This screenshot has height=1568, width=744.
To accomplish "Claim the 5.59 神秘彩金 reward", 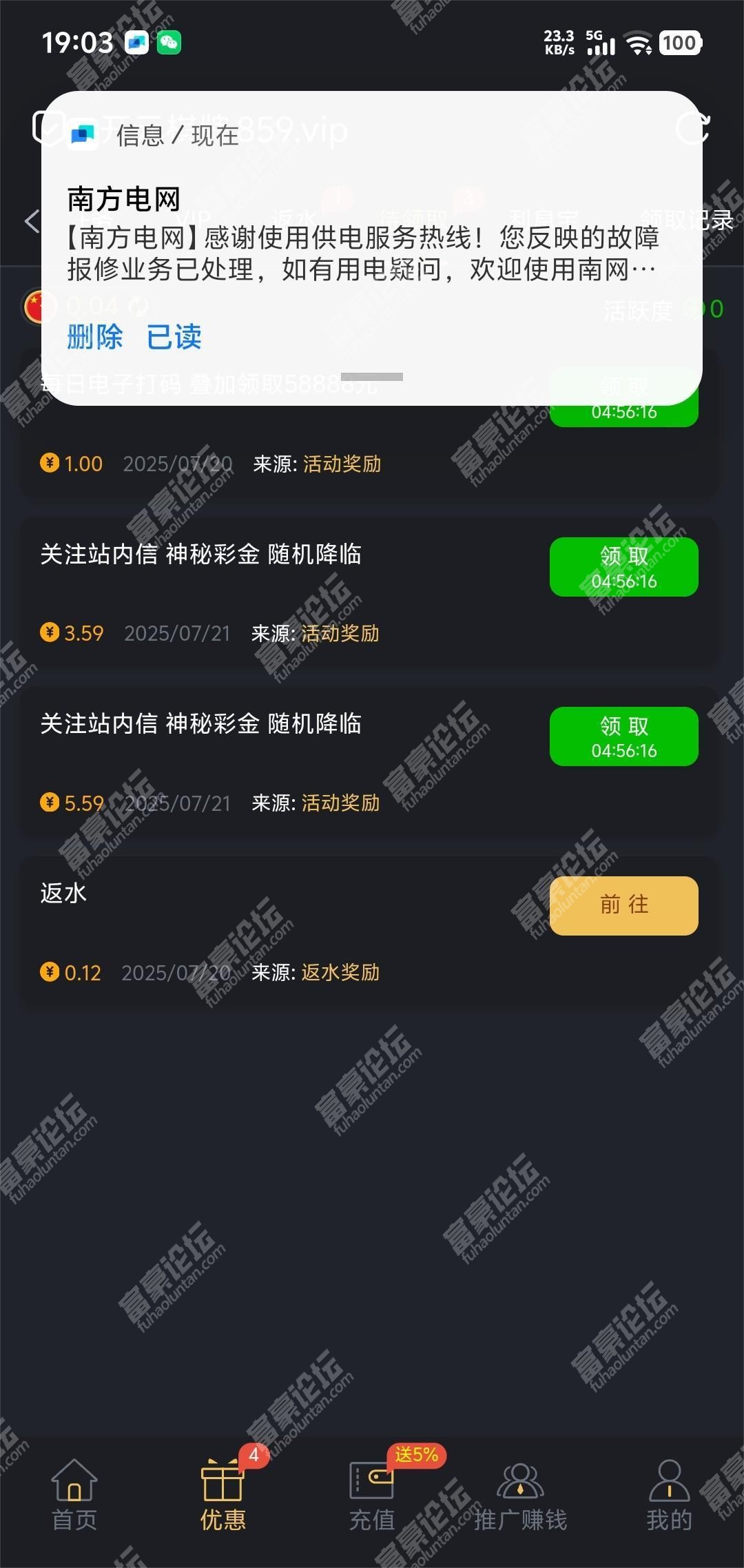I will click(x=623, y=736).
